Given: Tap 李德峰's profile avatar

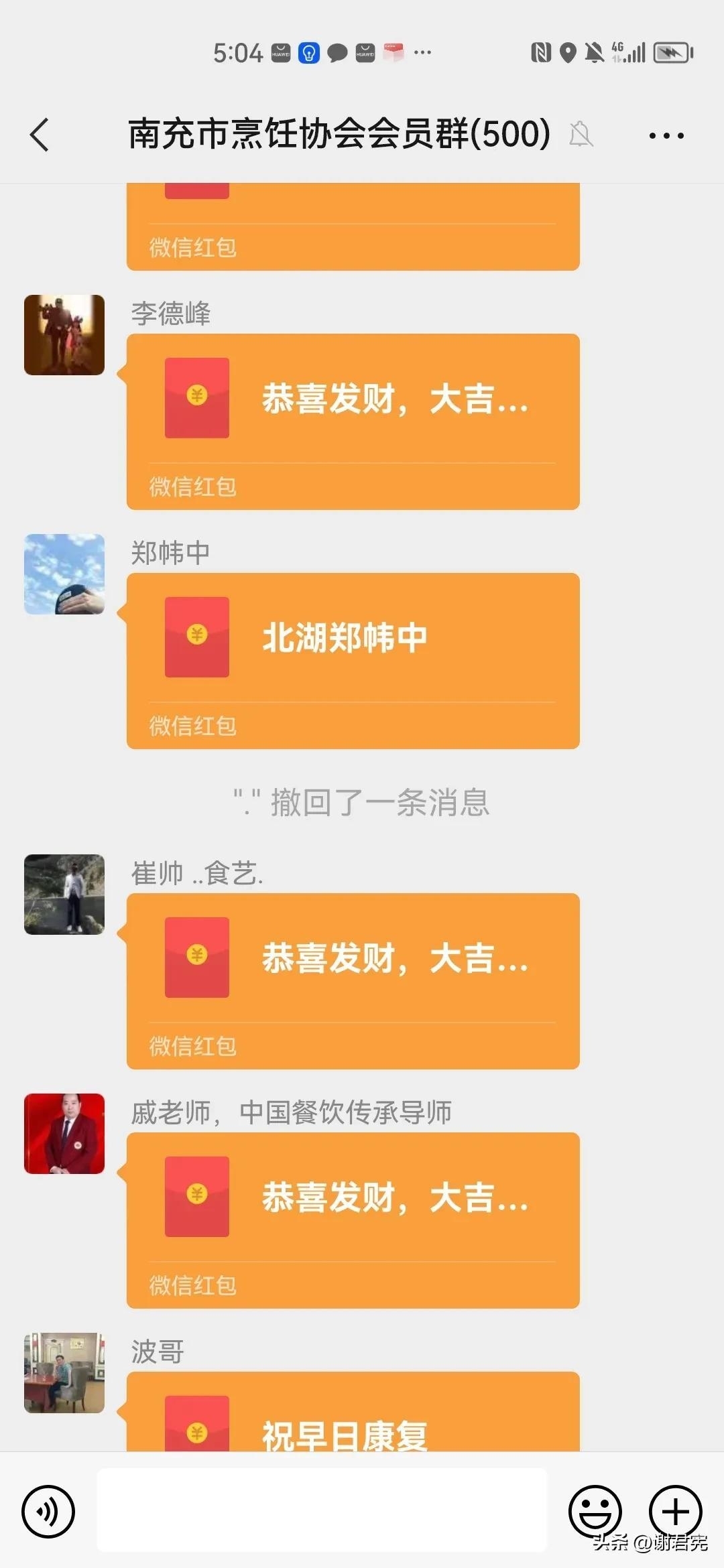Looking at the screenshot, I should pyautogui.click(x=64, y=335).
